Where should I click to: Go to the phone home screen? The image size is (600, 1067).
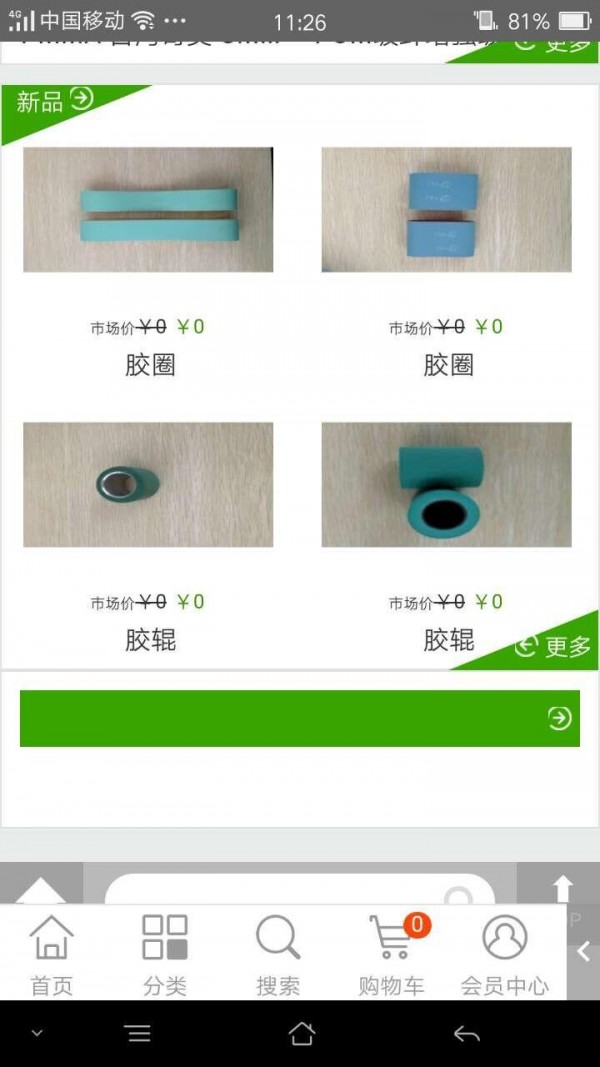pos(301,1033)
